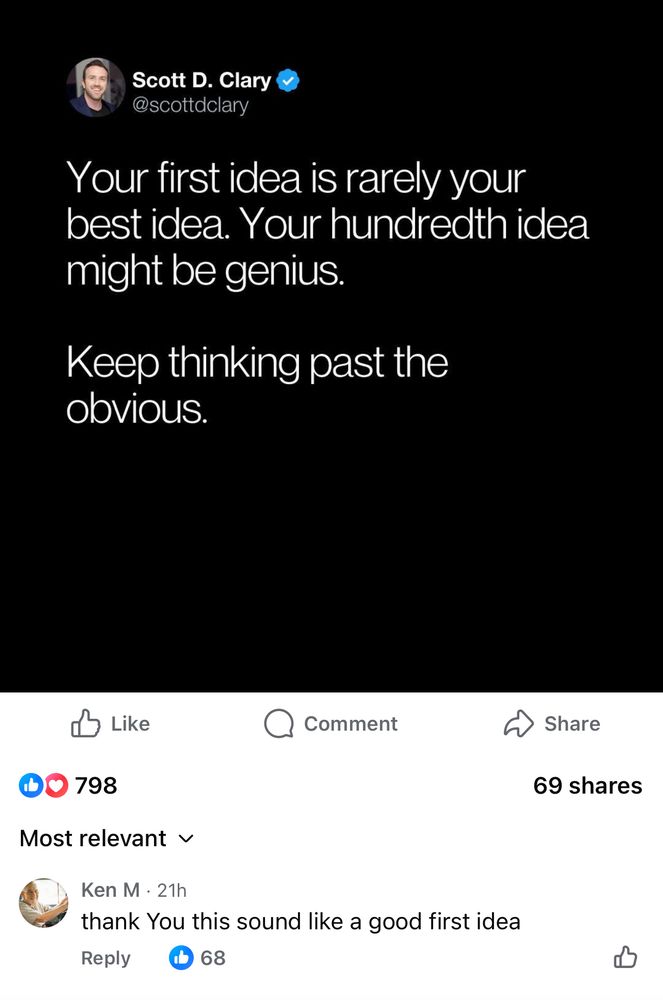Open the tweet image in full view

pos(332,346)
